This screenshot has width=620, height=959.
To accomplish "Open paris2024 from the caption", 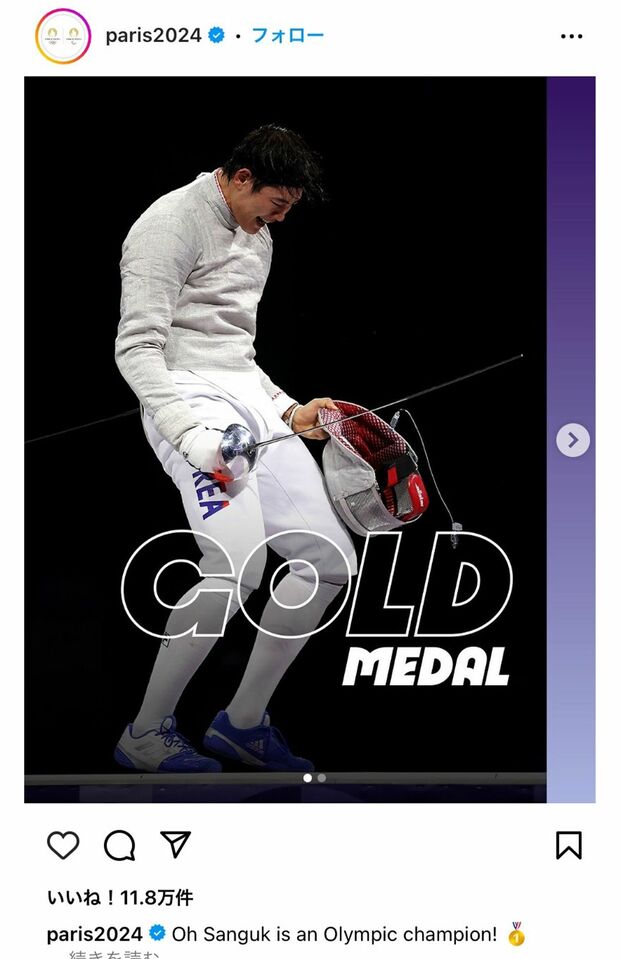I will tap(94, 934).
